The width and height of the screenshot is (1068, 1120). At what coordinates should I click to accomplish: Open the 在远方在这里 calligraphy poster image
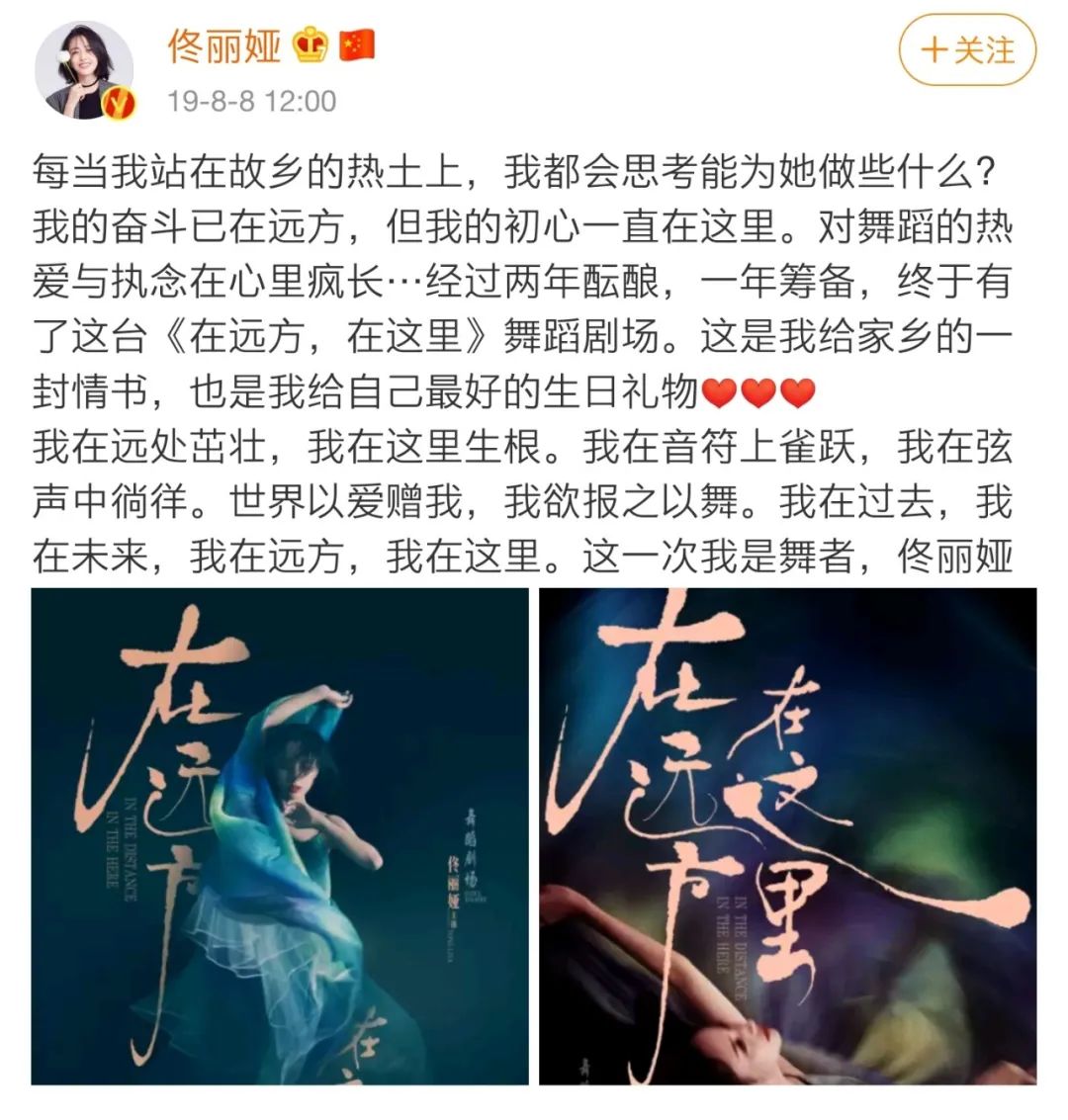click(788, 836)
